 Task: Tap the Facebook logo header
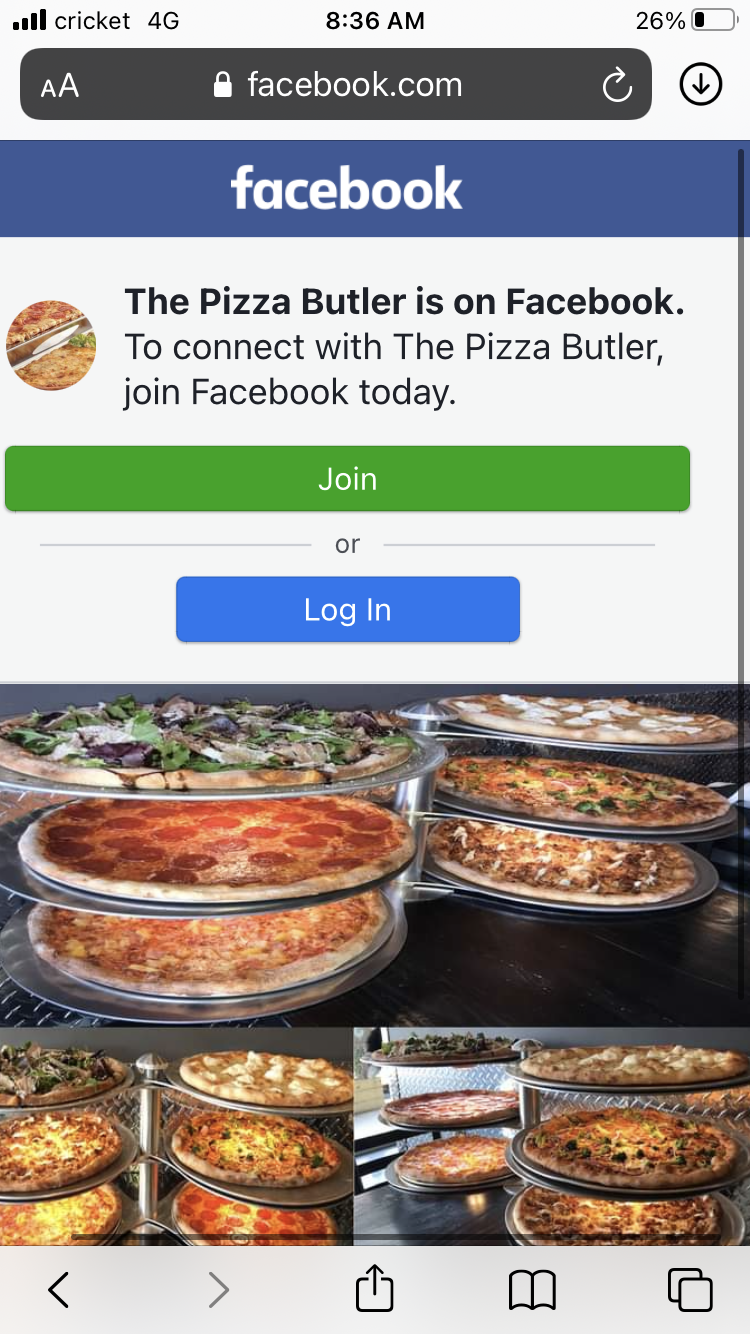(x=347, y=189)
